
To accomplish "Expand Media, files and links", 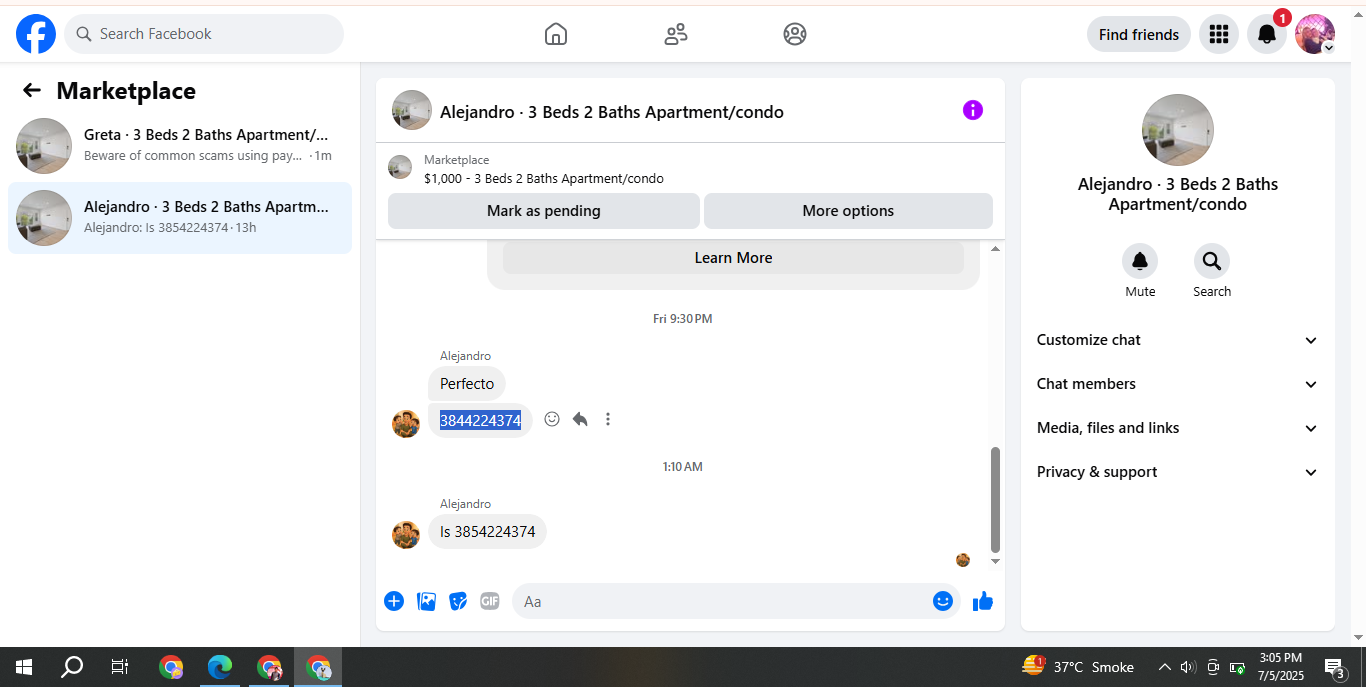I will coord(1178,428).
